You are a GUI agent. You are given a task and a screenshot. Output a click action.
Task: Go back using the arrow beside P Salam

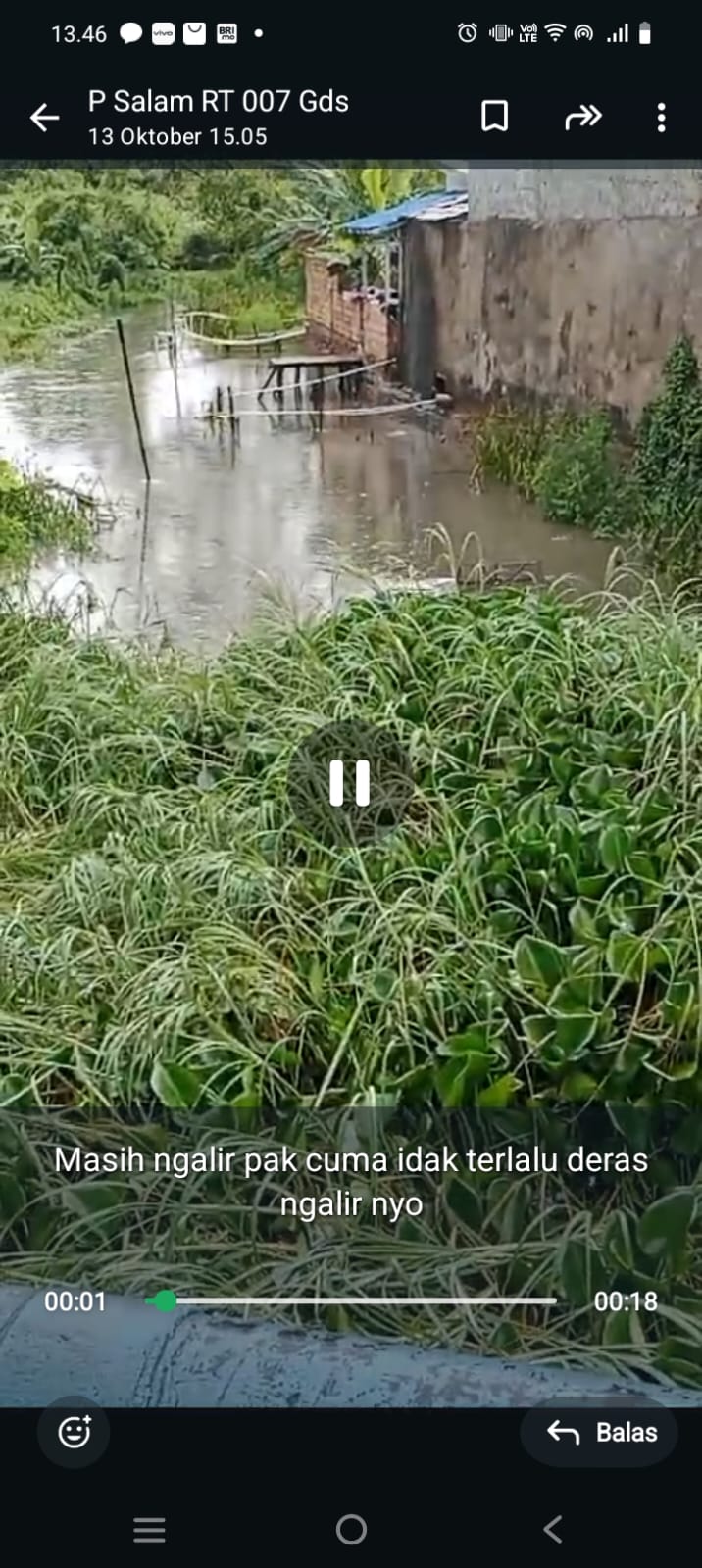(44, 118)
